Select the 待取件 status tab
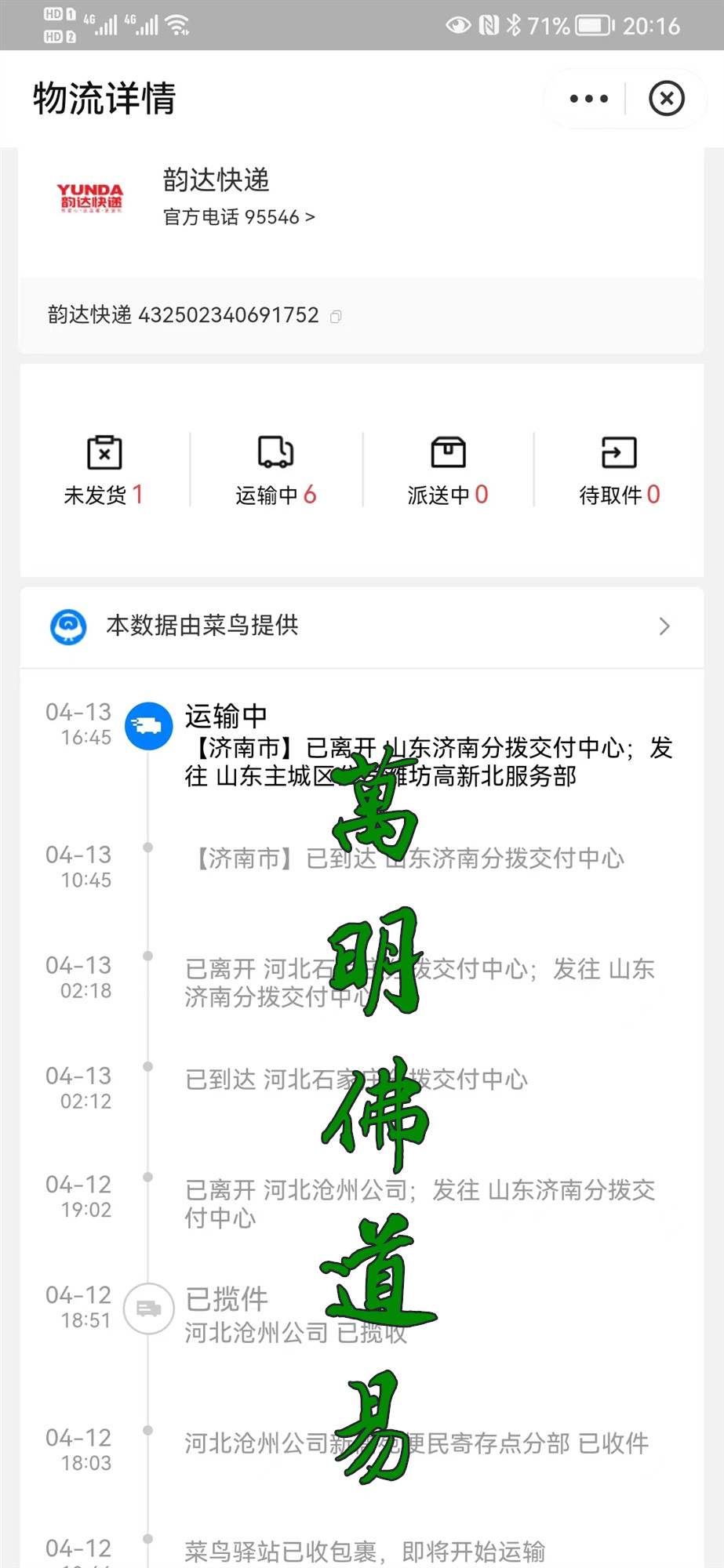This screenshot has width=724, height=1568. tap(620, 470)
